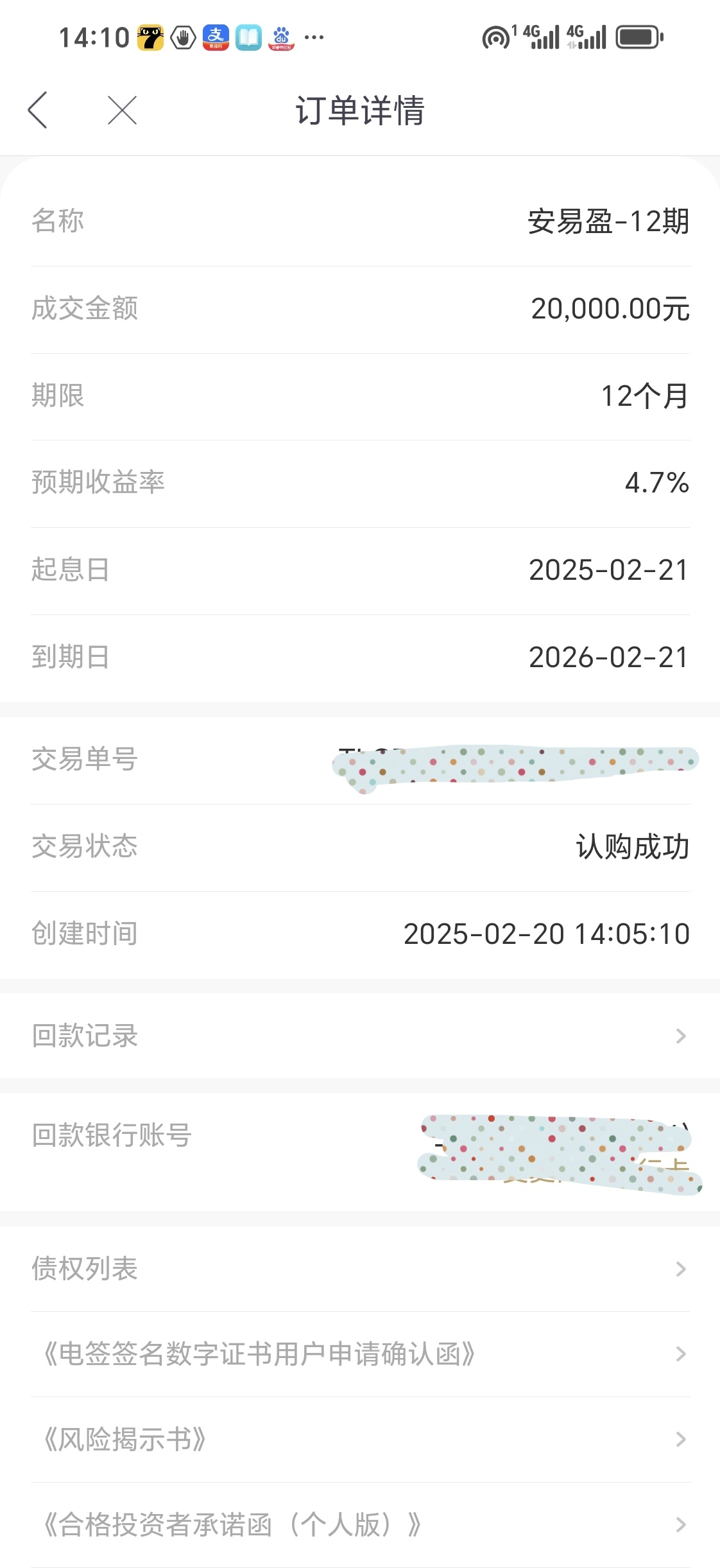This screenshot has width=720, height=1568.
Task: Close the order details page
Action: [x=122, y=110]
